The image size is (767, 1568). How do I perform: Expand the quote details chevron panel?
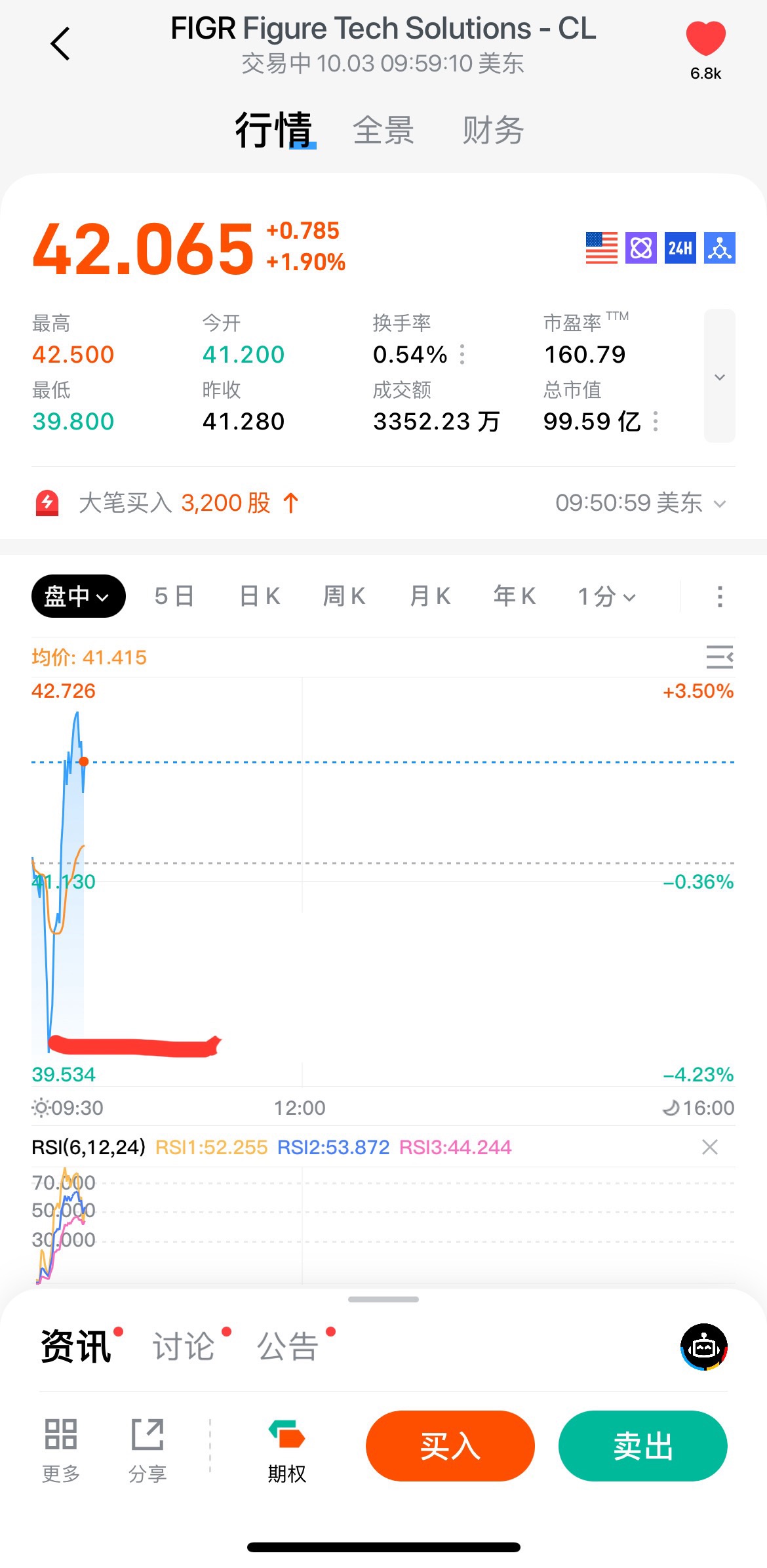719,376
